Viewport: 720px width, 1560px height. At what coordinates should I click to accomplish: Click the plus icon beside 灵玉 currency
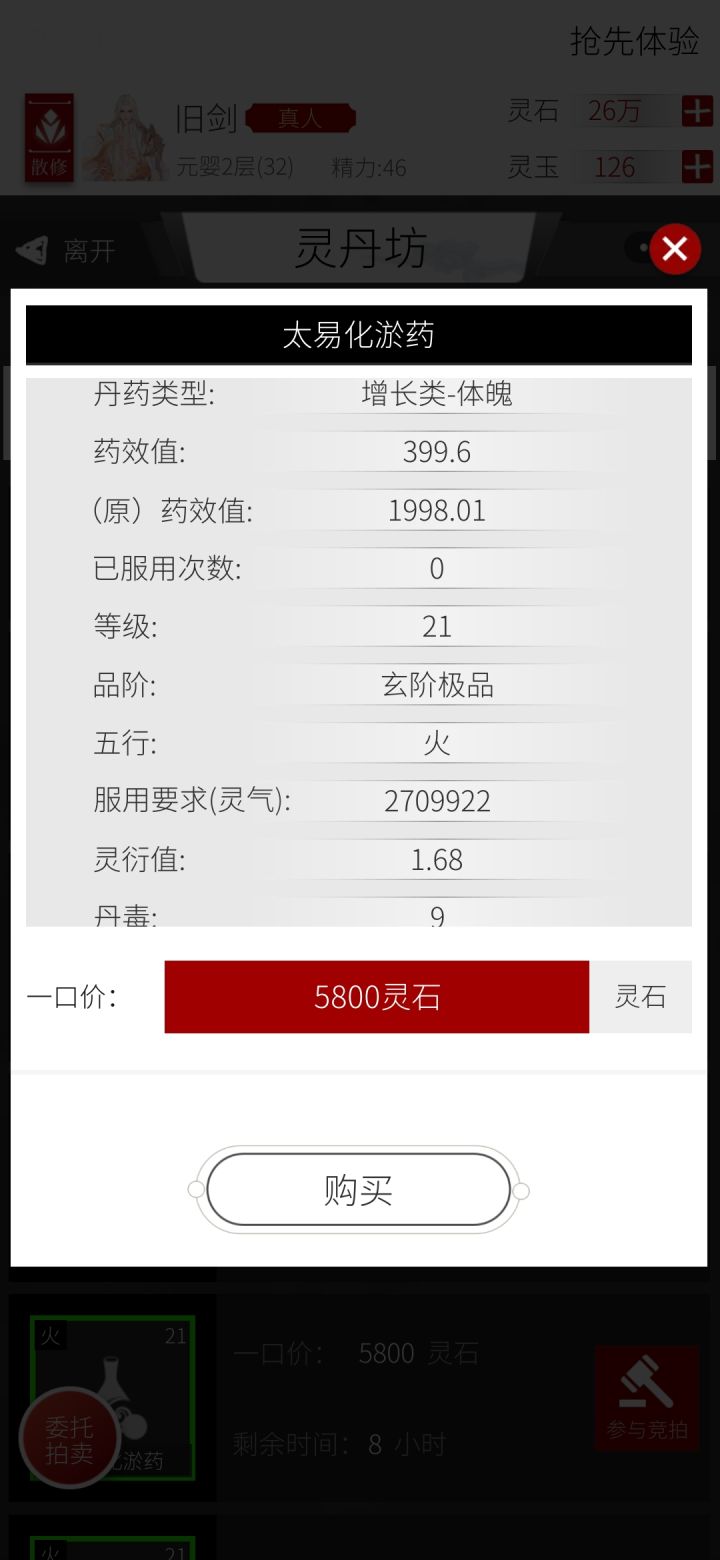click(695, 168)
